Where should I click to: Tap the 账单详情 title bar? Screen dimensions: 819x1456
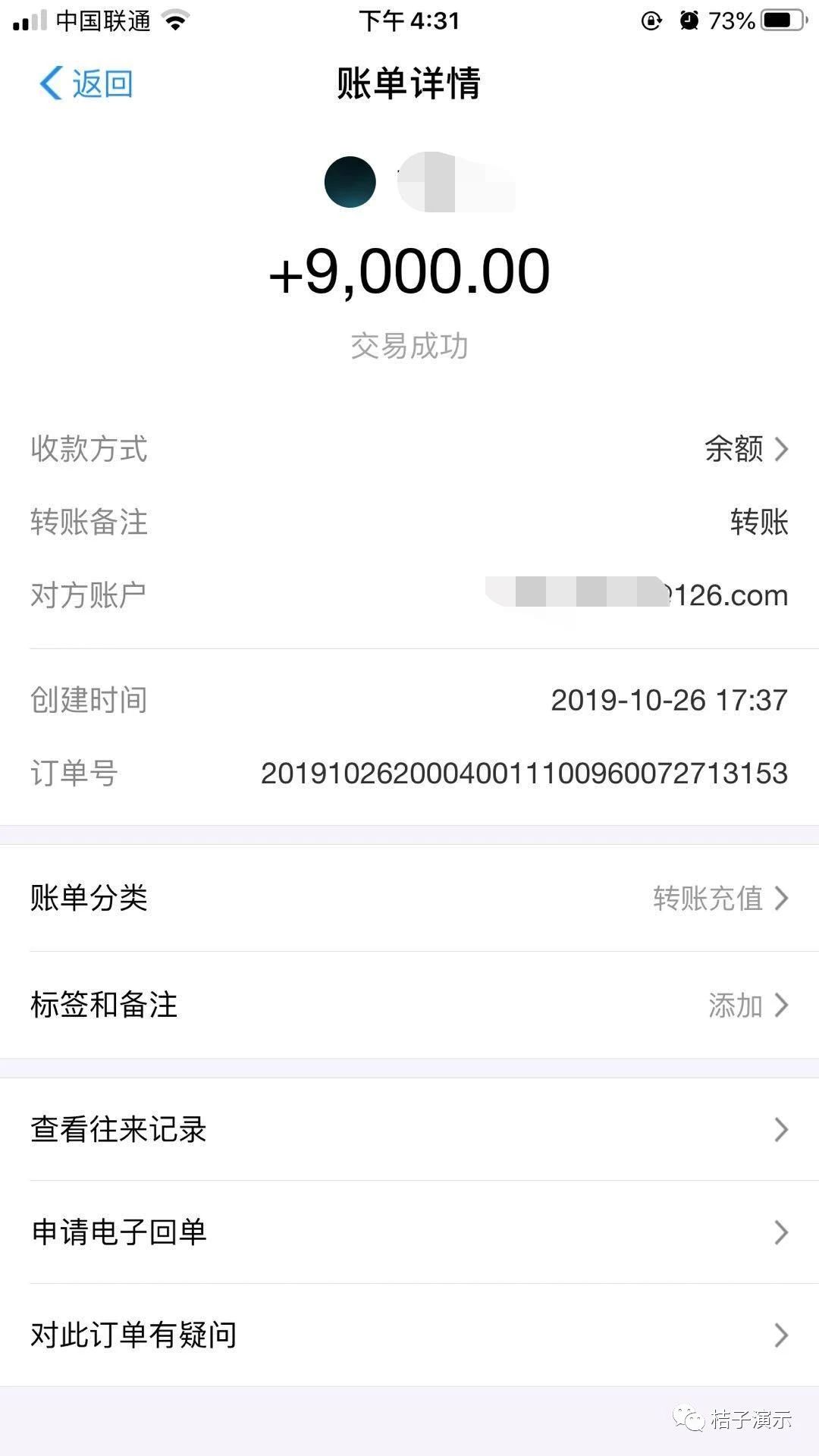coord(409,85)
